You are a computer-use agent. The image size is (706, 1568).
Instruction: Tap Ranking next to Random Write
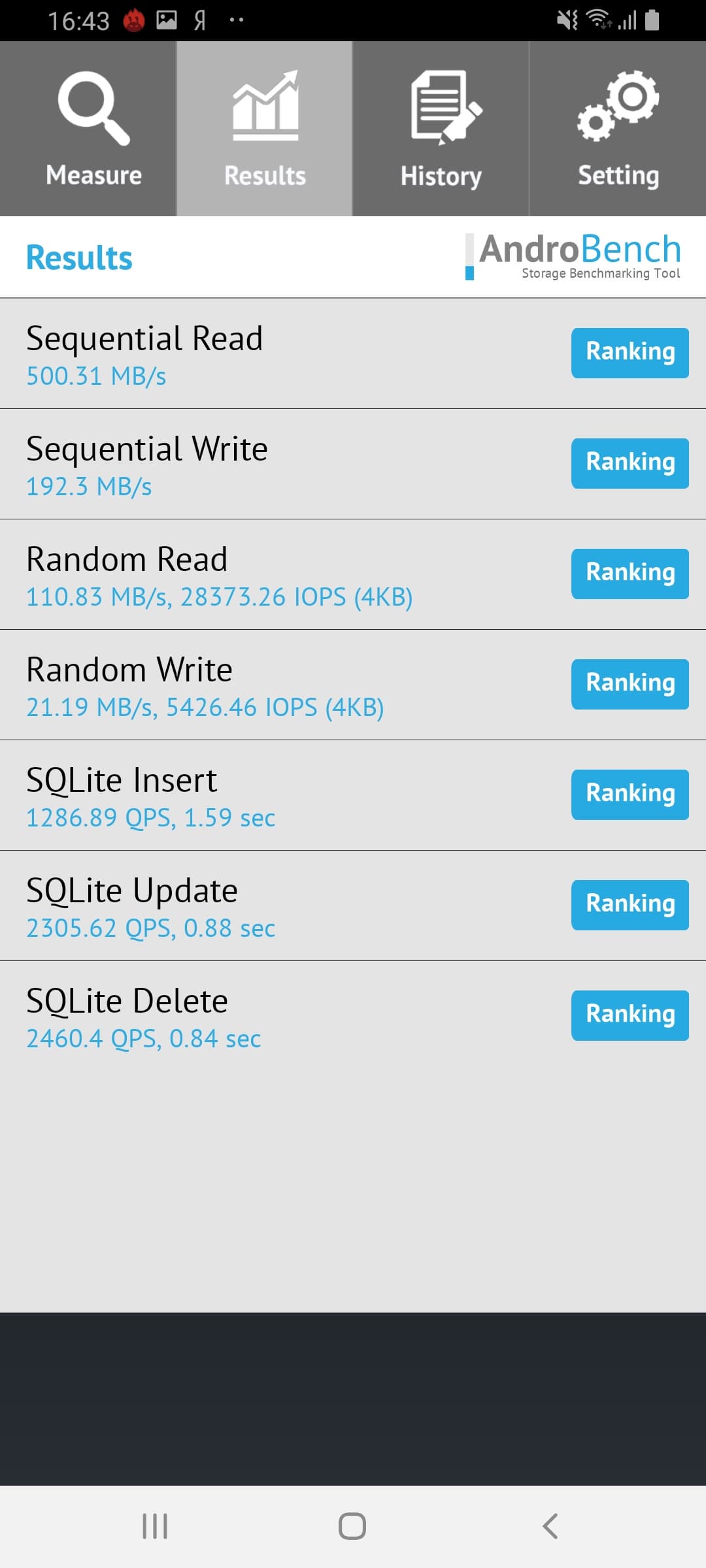pyautogui.click(x=630, y=684)
